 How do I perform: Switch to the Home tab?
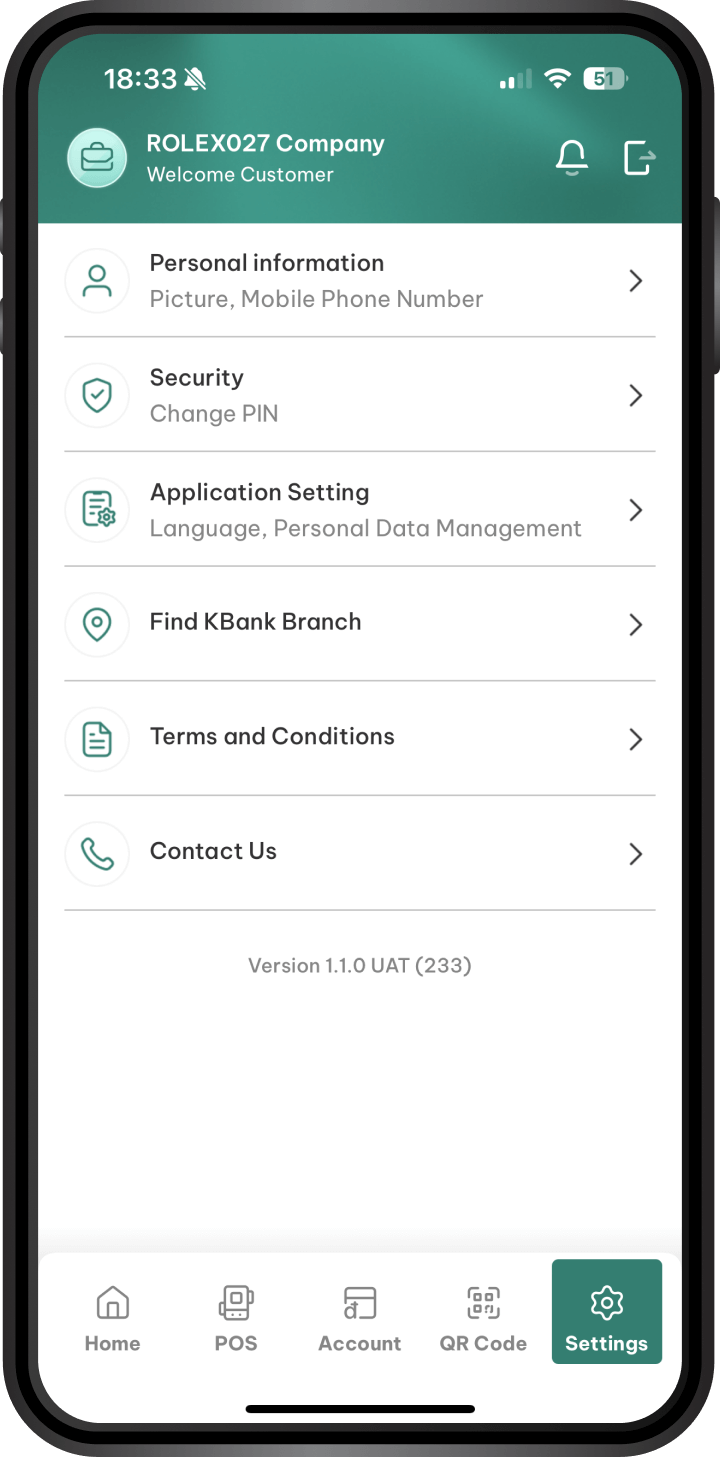[x=112, y=1318]
